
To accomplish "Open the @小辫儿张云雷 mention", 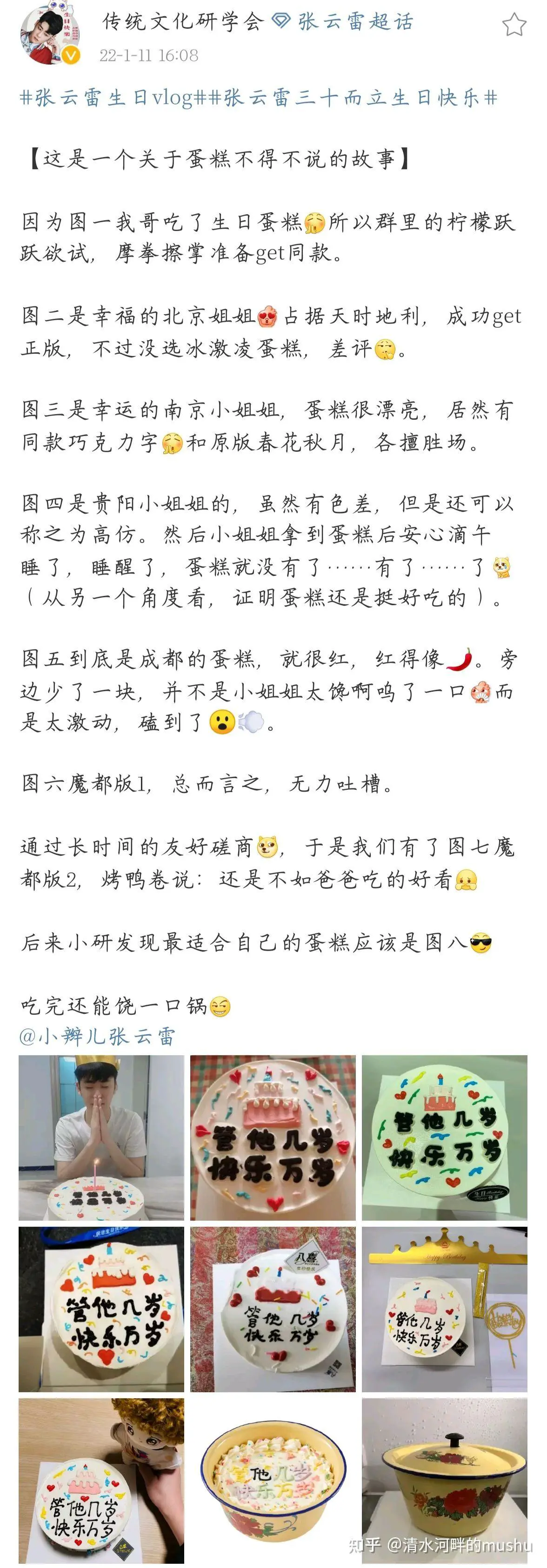I will click(98, 1036).
